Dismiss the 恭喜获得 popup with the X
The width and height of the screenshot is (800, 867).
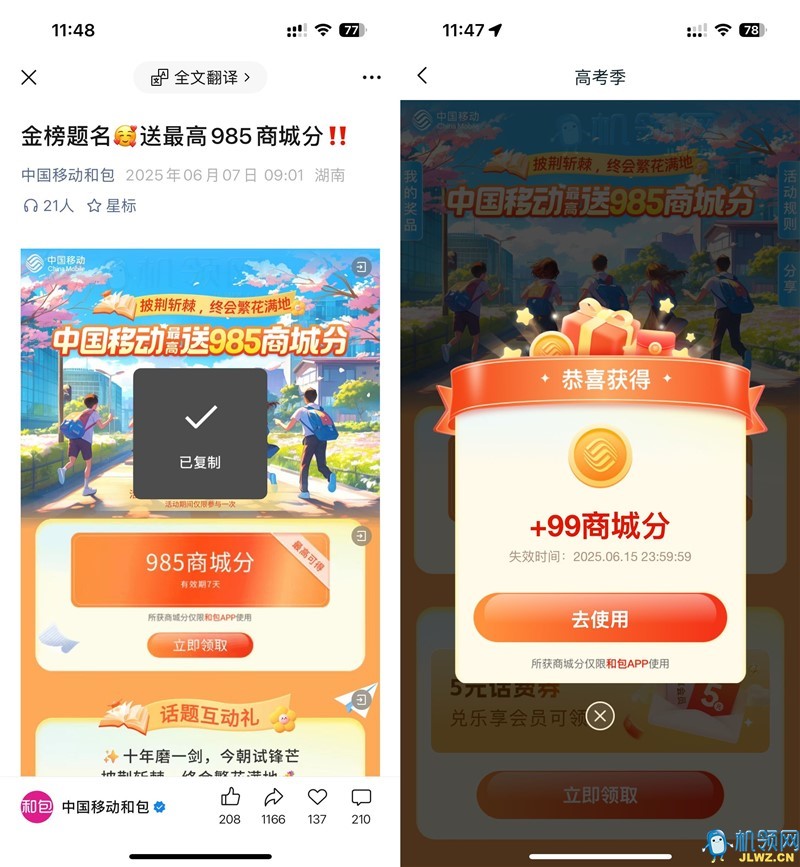click(x=599, y=716)
